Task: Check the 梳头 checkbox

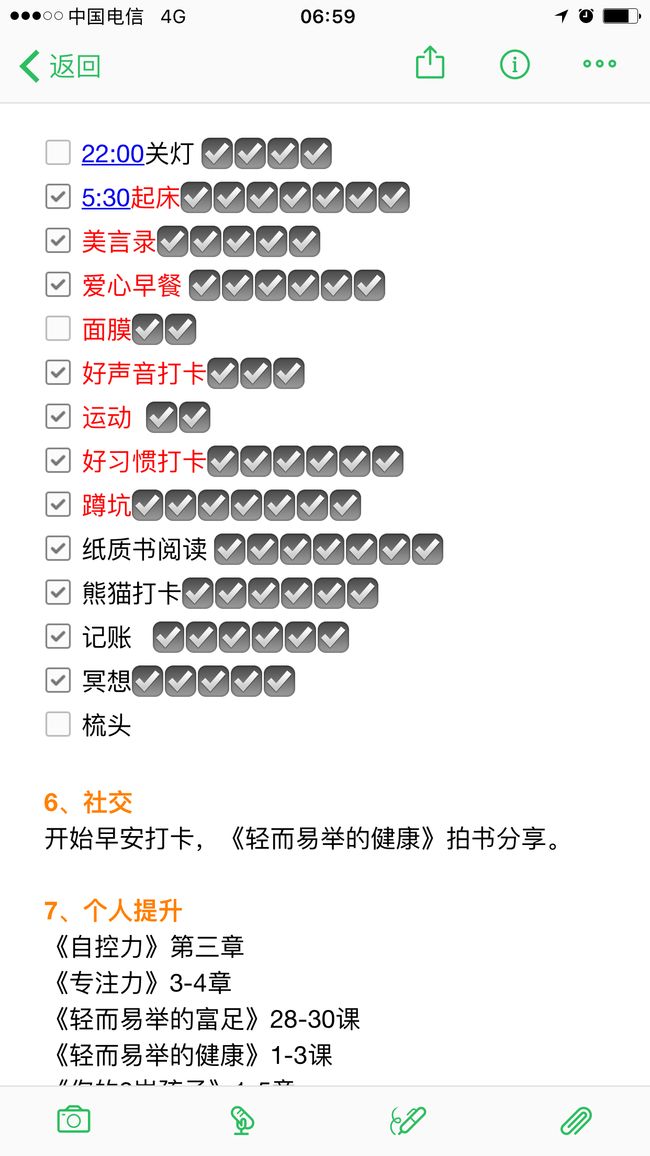Action: pos(58,725)
